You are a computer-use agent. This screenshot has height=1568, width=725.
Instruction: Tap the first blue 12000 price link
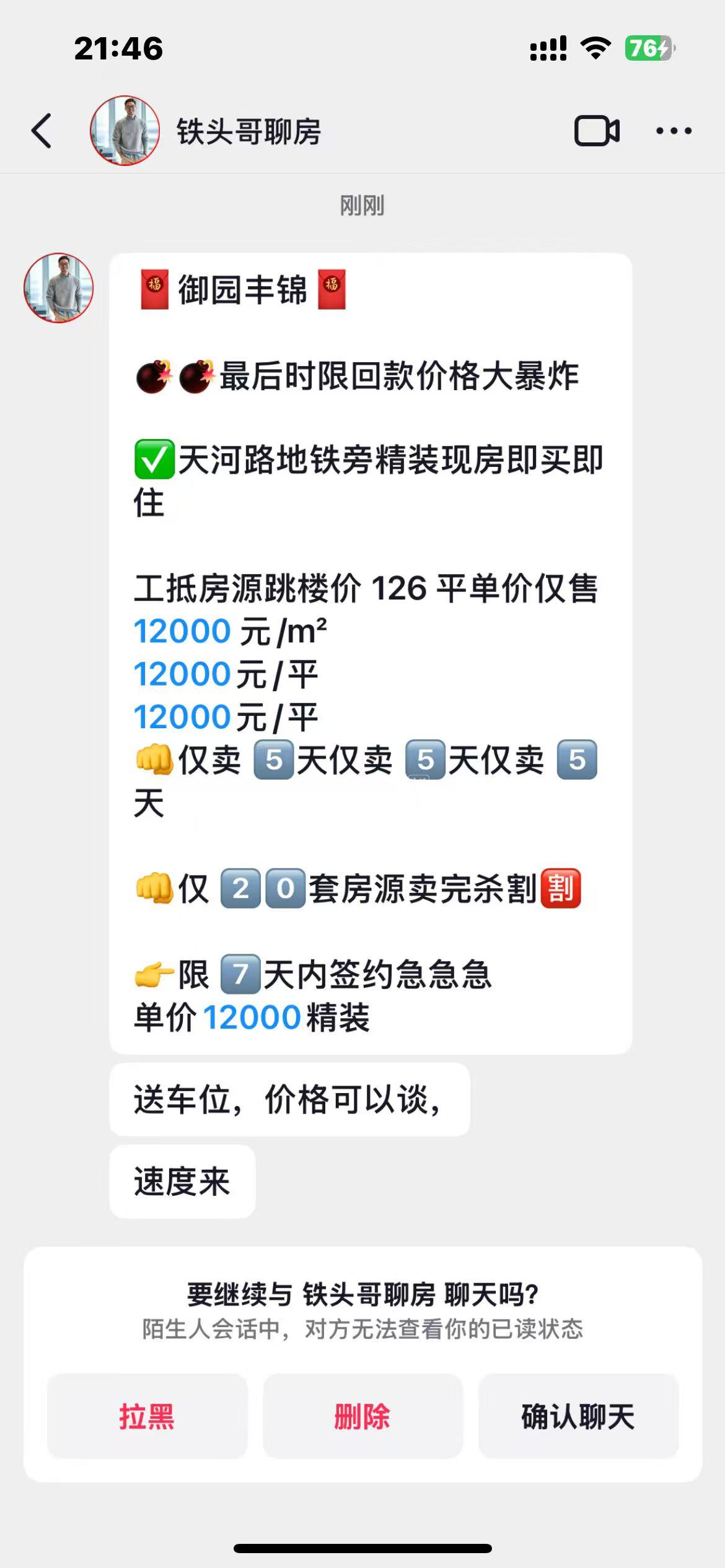tap(182, 631)
